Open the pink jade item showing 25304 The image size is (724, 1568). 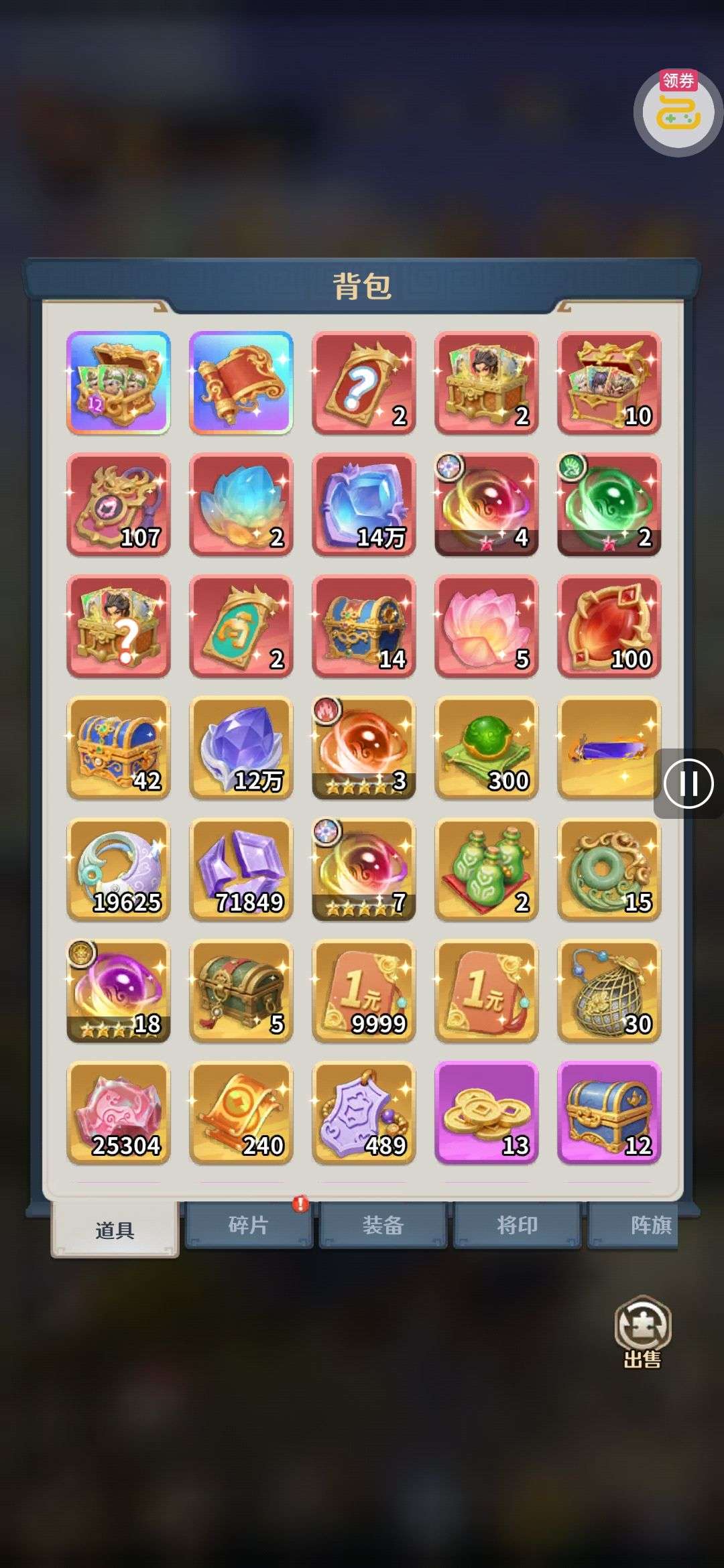[x=118, y=1113]
